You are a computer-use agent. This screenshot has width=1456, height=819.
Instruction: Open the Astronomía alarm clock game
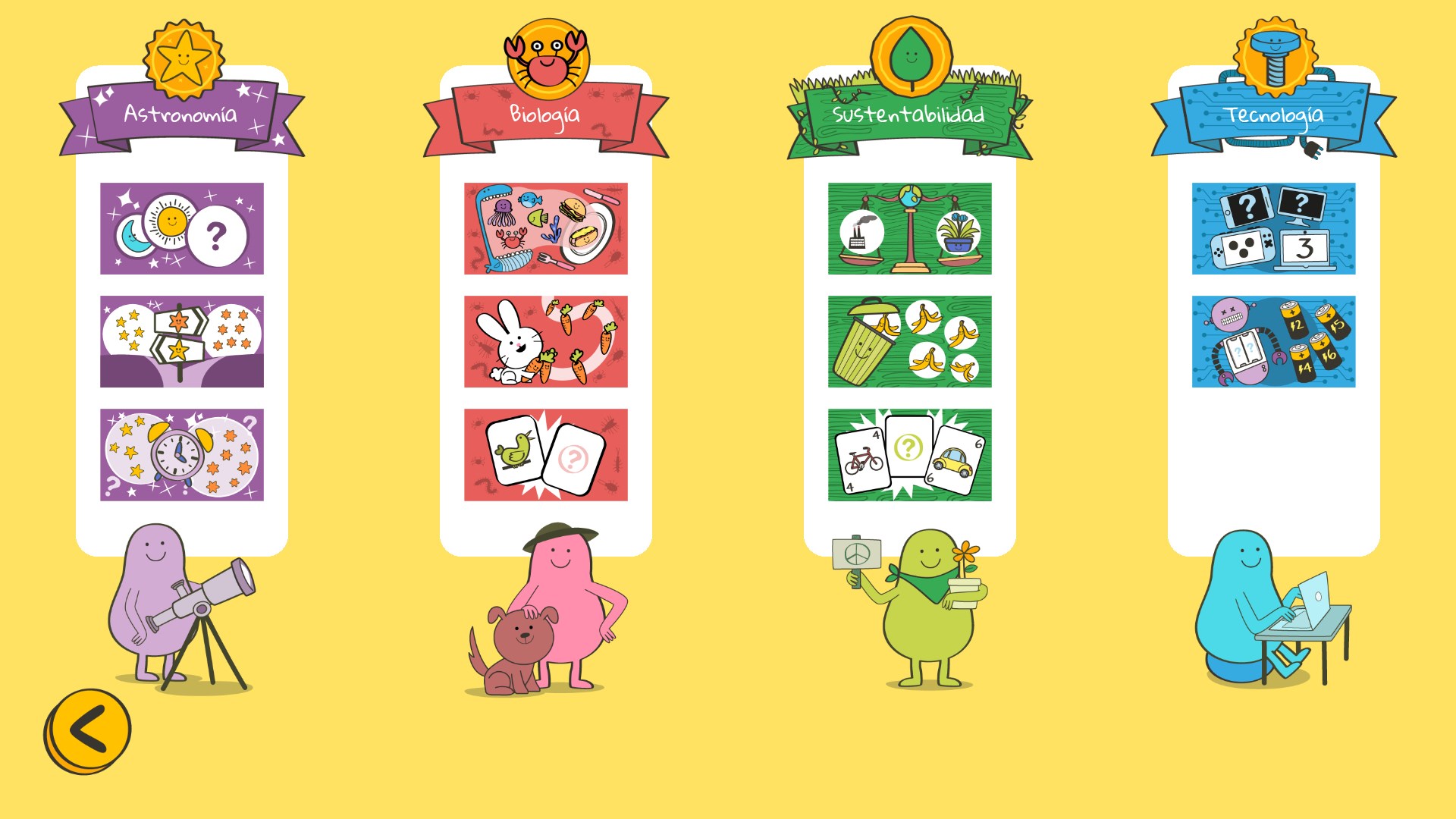point(182,455)
